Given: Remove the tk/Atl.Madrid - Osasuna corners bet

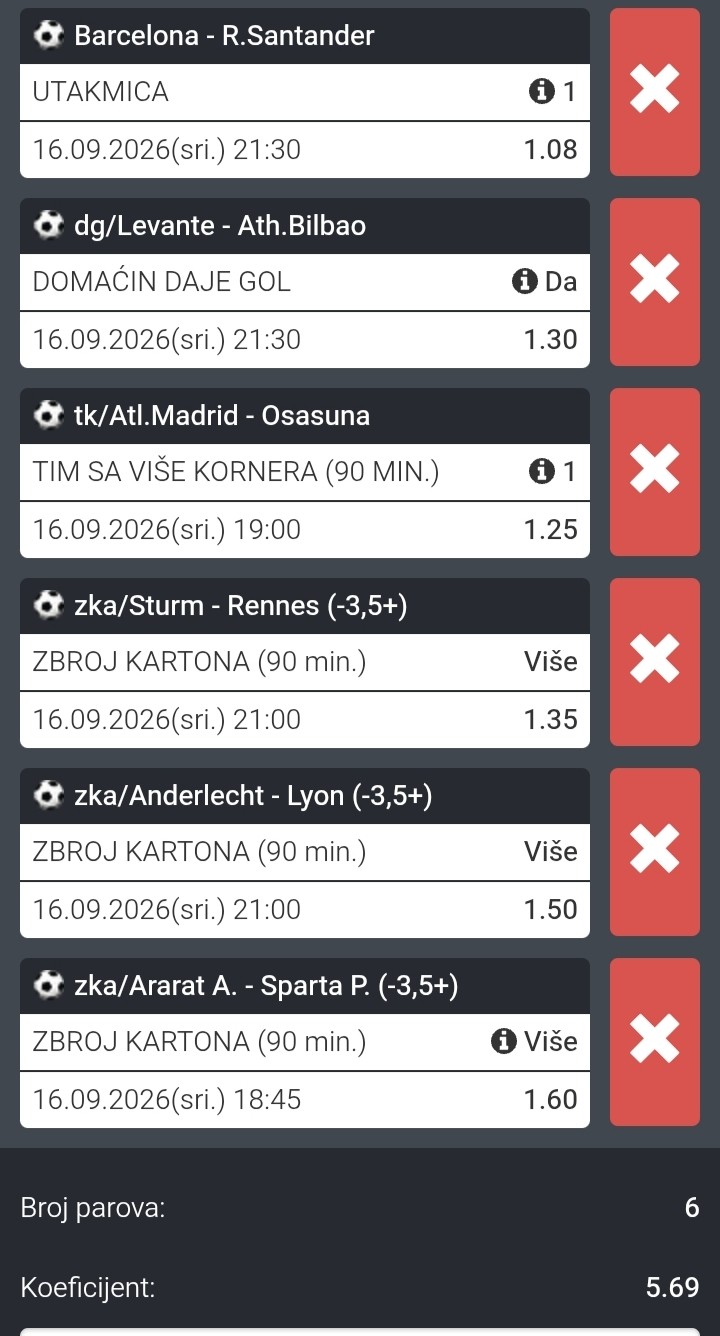Looking at the screenshot, I should tap(655, 472).
